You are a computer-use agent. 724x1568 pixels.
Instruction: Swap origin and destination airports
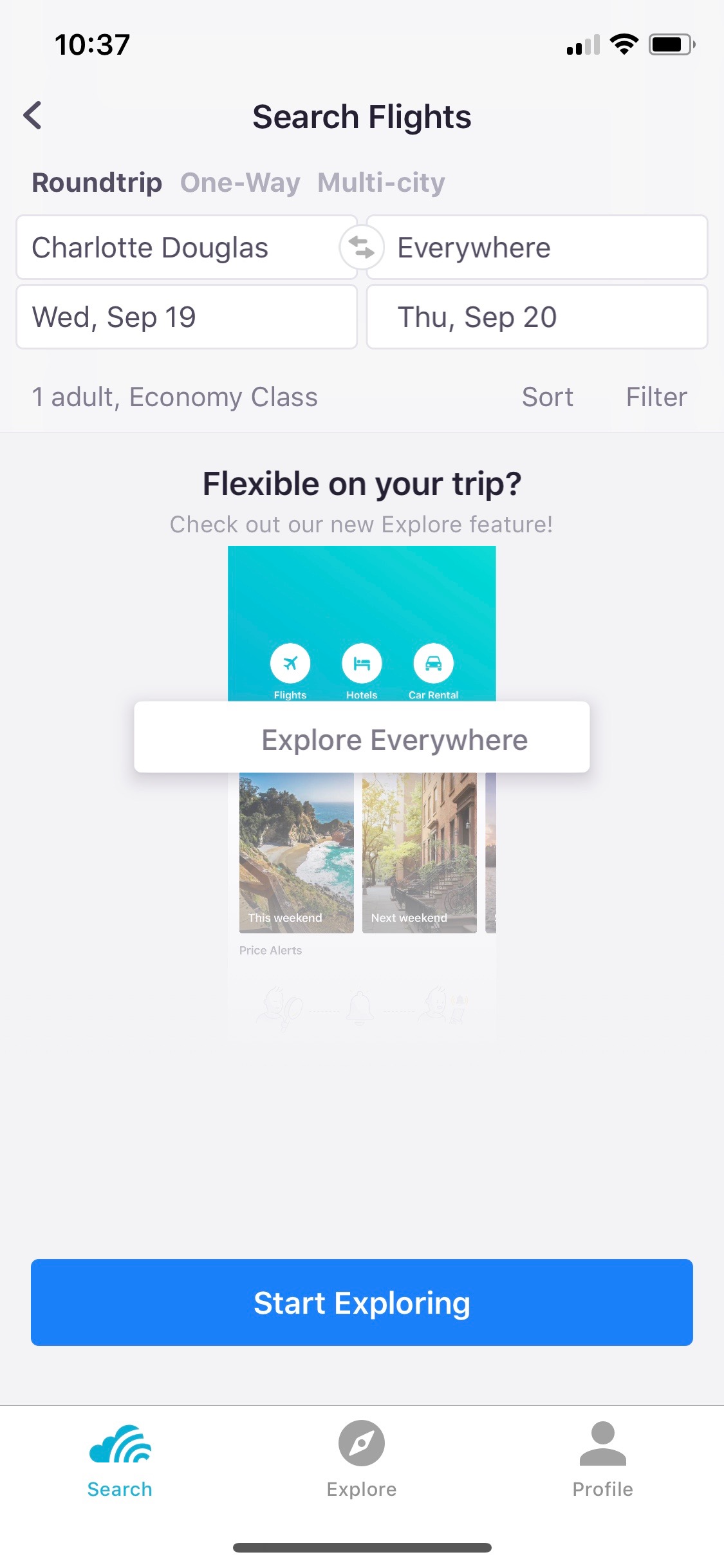(362, 248)
